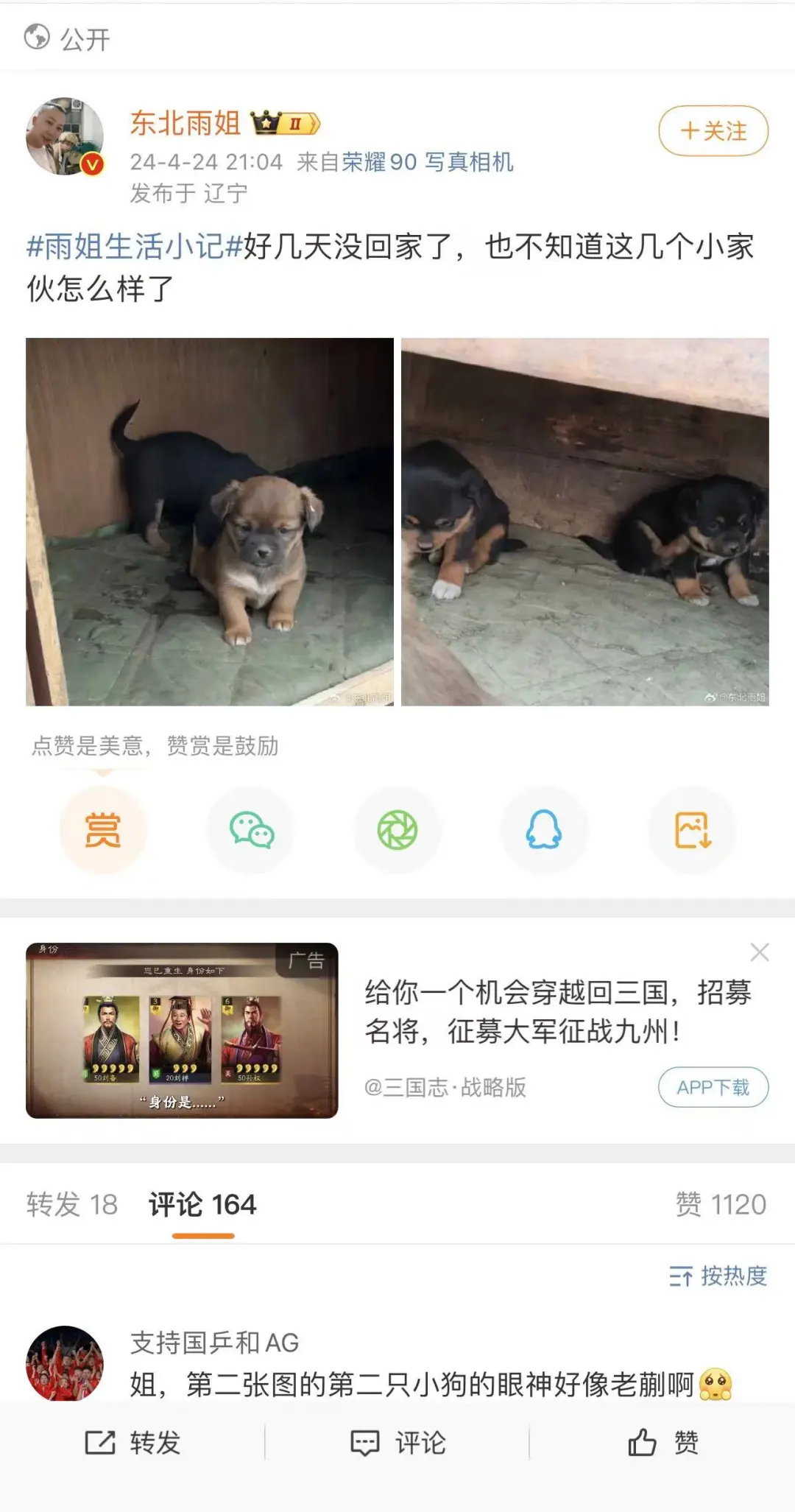The width and height of the screenshot is (795, 1512).
Task: Save the post as an image
Action: pyautogui.click(x=692, y=830)
